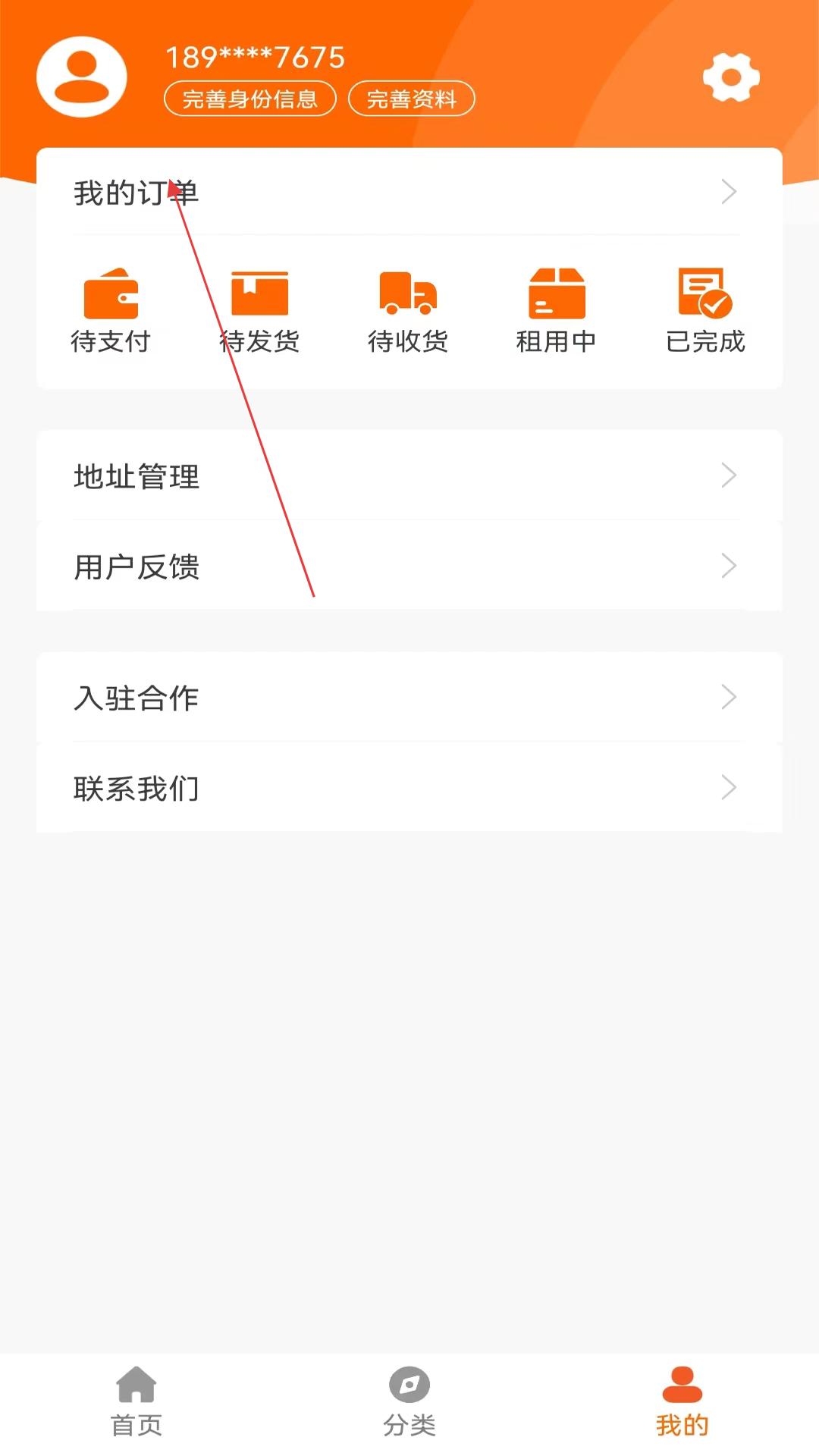Open 我的订单 row
The image size is (819, 1456).
point(409,192)
